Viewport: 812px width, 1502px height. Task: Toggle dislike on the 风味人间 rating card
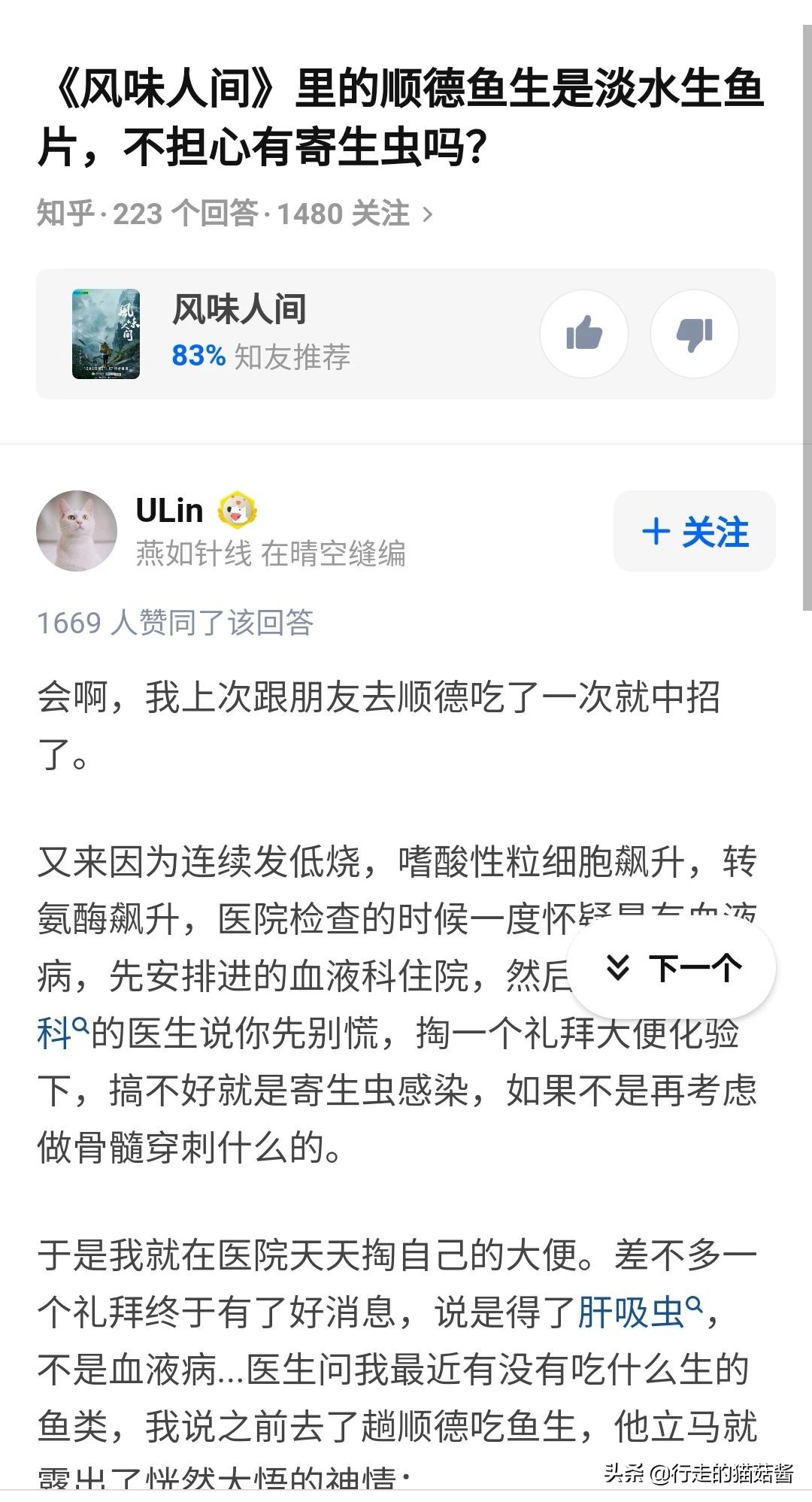pyautogui.click(x=694, y=334)
